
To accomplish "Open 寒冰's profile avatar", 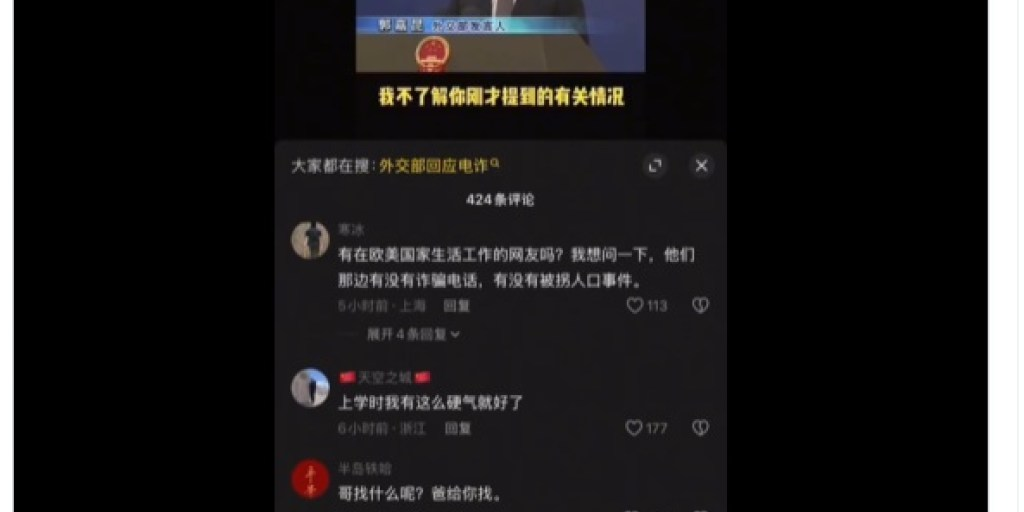I will coord(310,240).
